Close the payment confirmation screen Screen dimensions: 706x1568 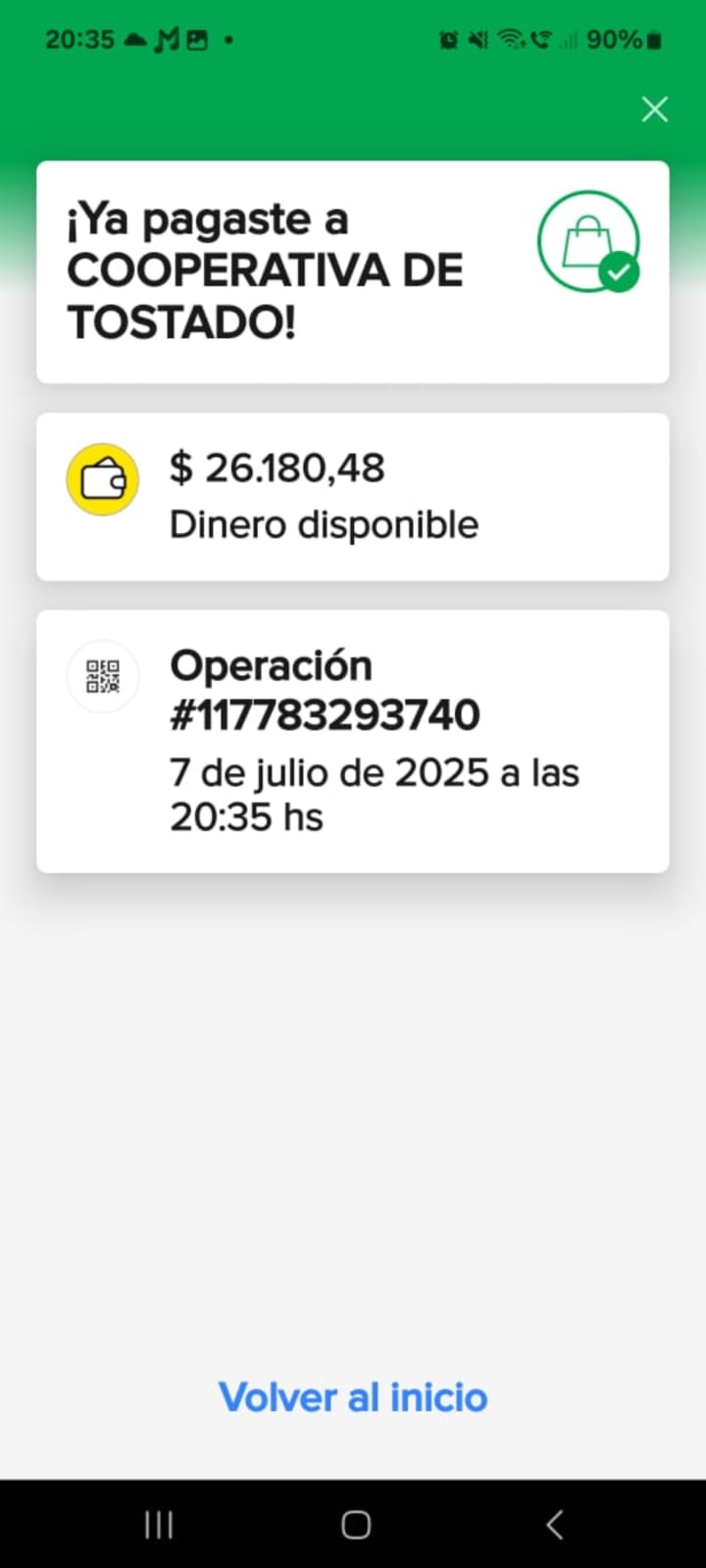click(x=654, y=109)
